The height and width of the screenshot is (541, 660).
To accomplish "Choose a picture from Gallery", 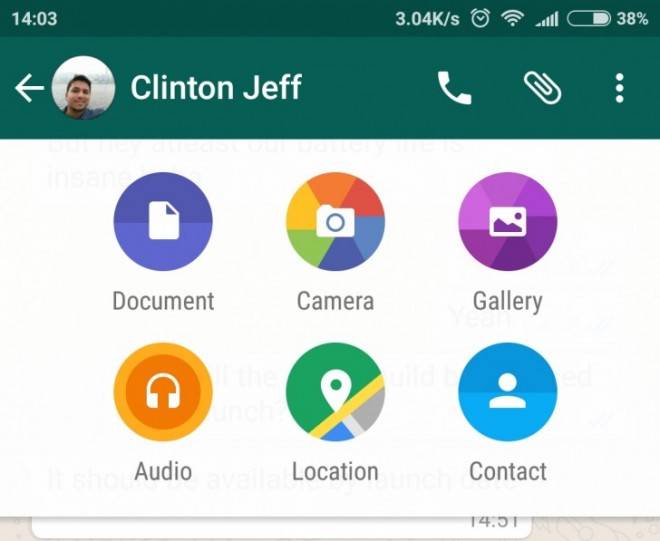I will coord(507,222).
